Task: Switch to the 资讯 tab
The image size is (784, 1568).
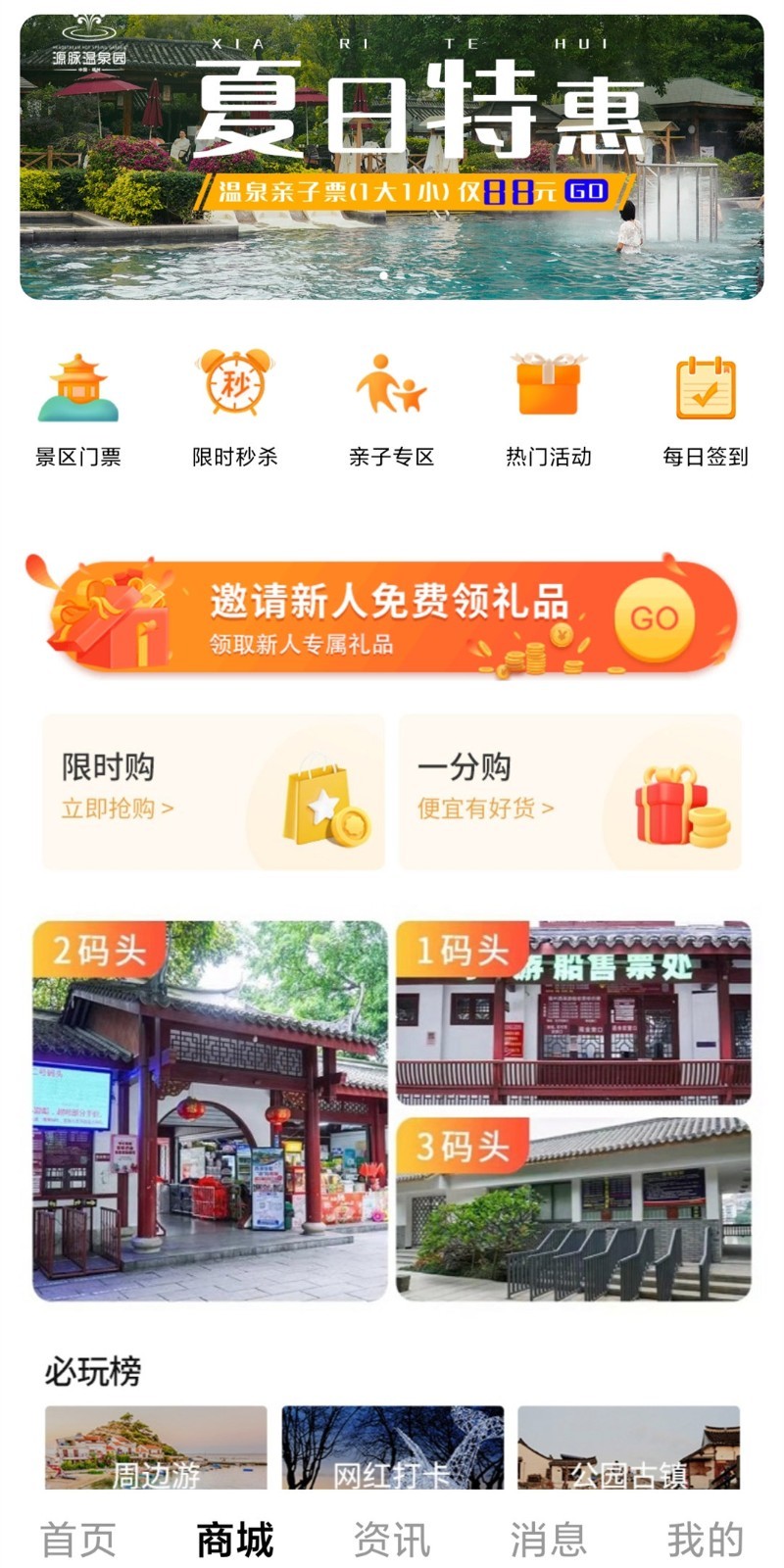Action: coord(392,1540)
